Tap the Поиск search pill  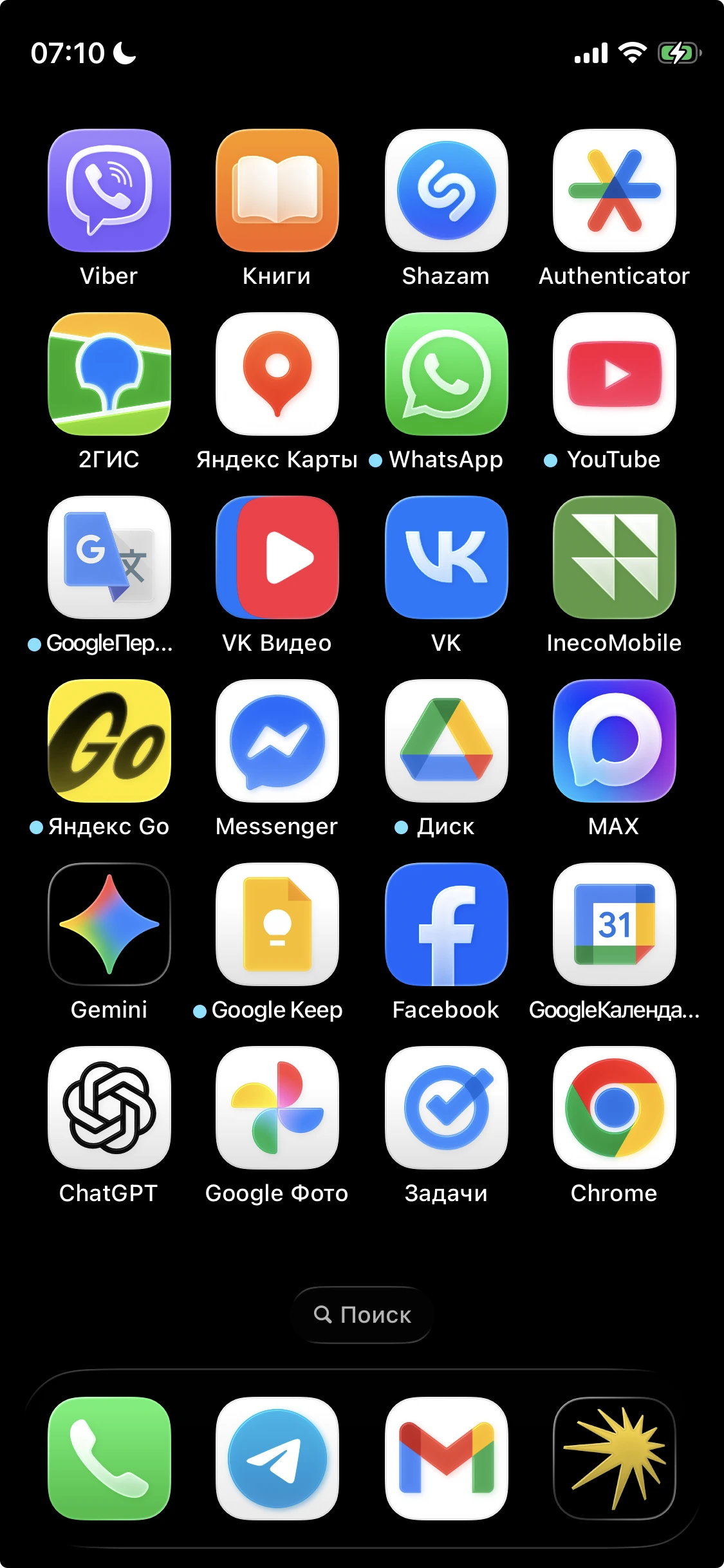(x=362, y=1315)
